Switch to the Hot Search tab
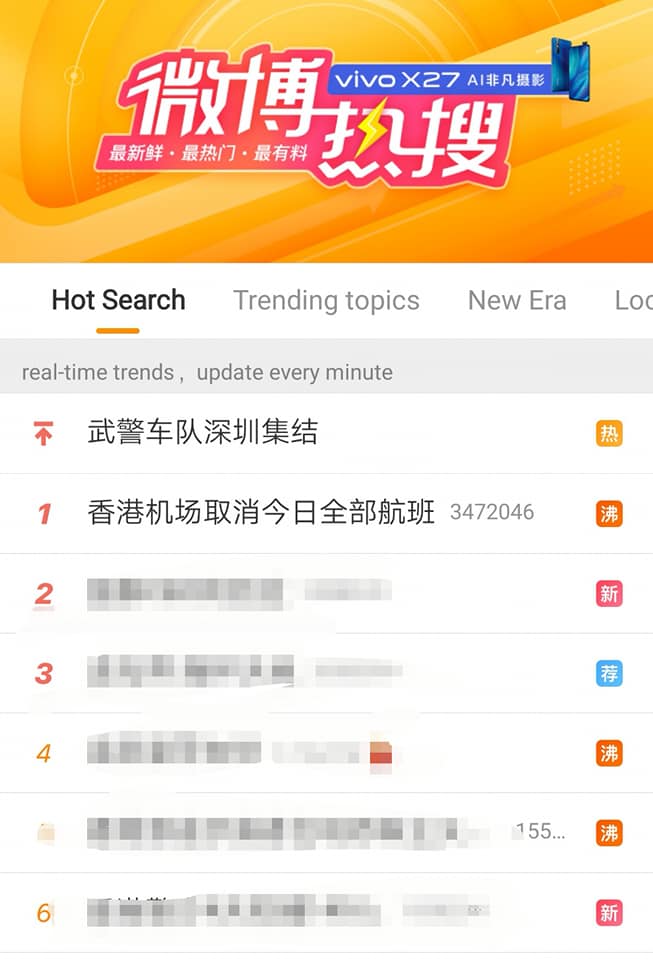The width and height of the screenshot is (653, 960). coord(118,300)
